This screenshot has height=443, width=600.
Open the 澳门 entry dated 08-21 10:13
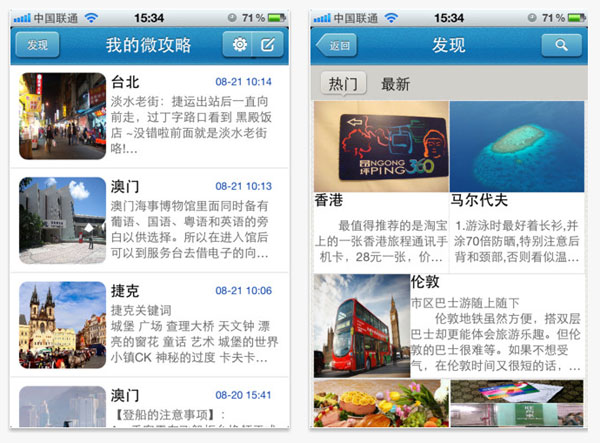pos(150,222)
